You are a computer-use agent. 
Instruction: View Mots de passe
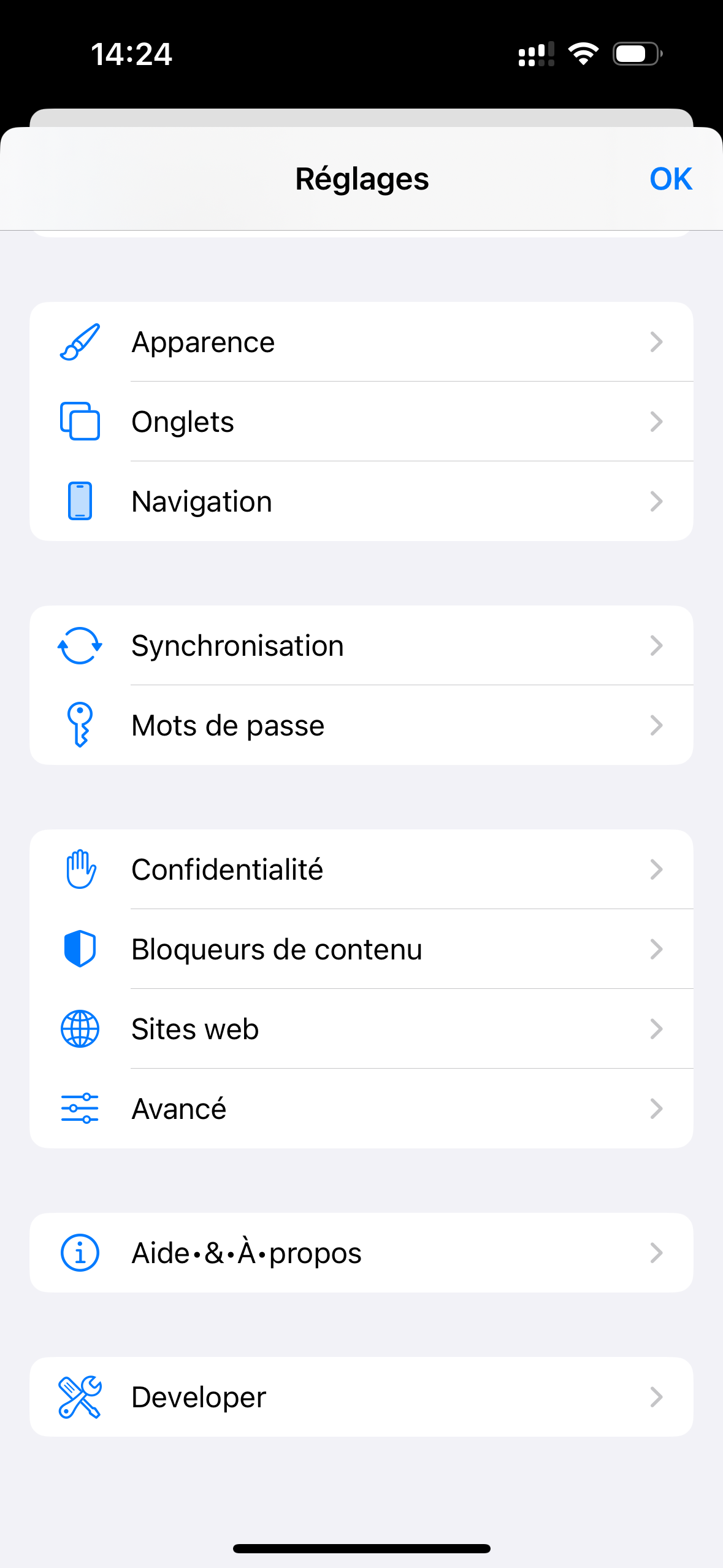coord(361,725)
